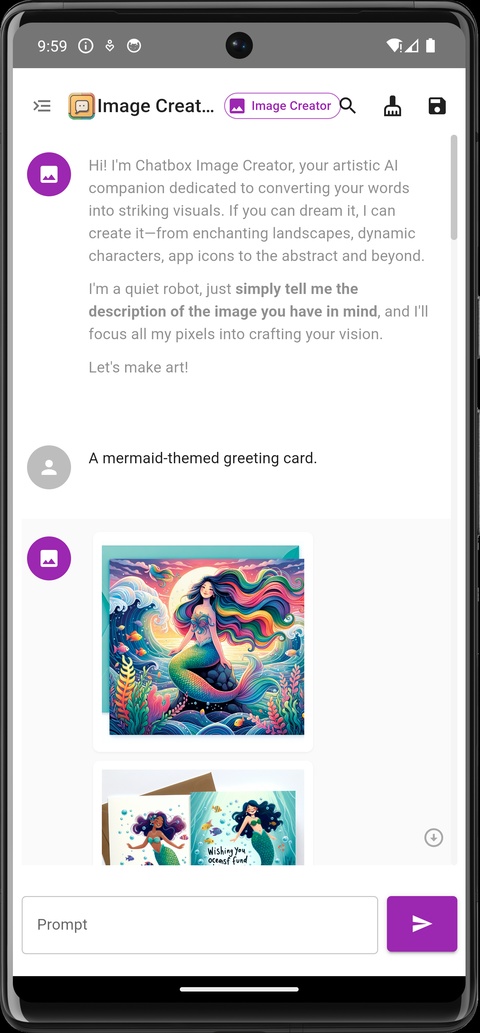
Task: Jump to the bottom with the down arrow
Action: pos(433,837)
